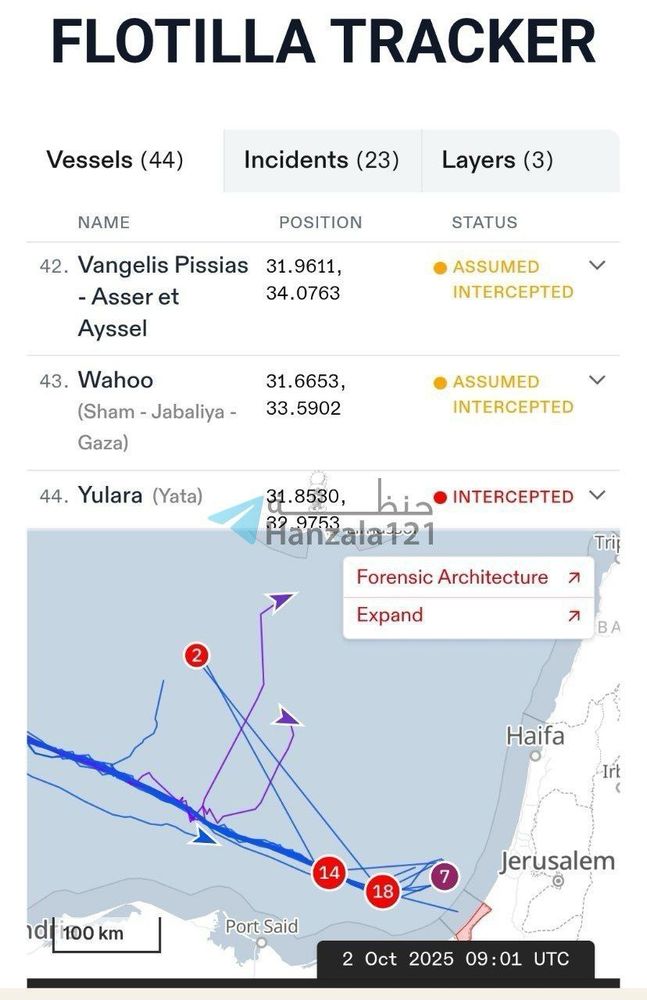Open incident cluster marker 2 on map
The height and width of the screenshot is (1000, 647).
[x=197, y=656]
